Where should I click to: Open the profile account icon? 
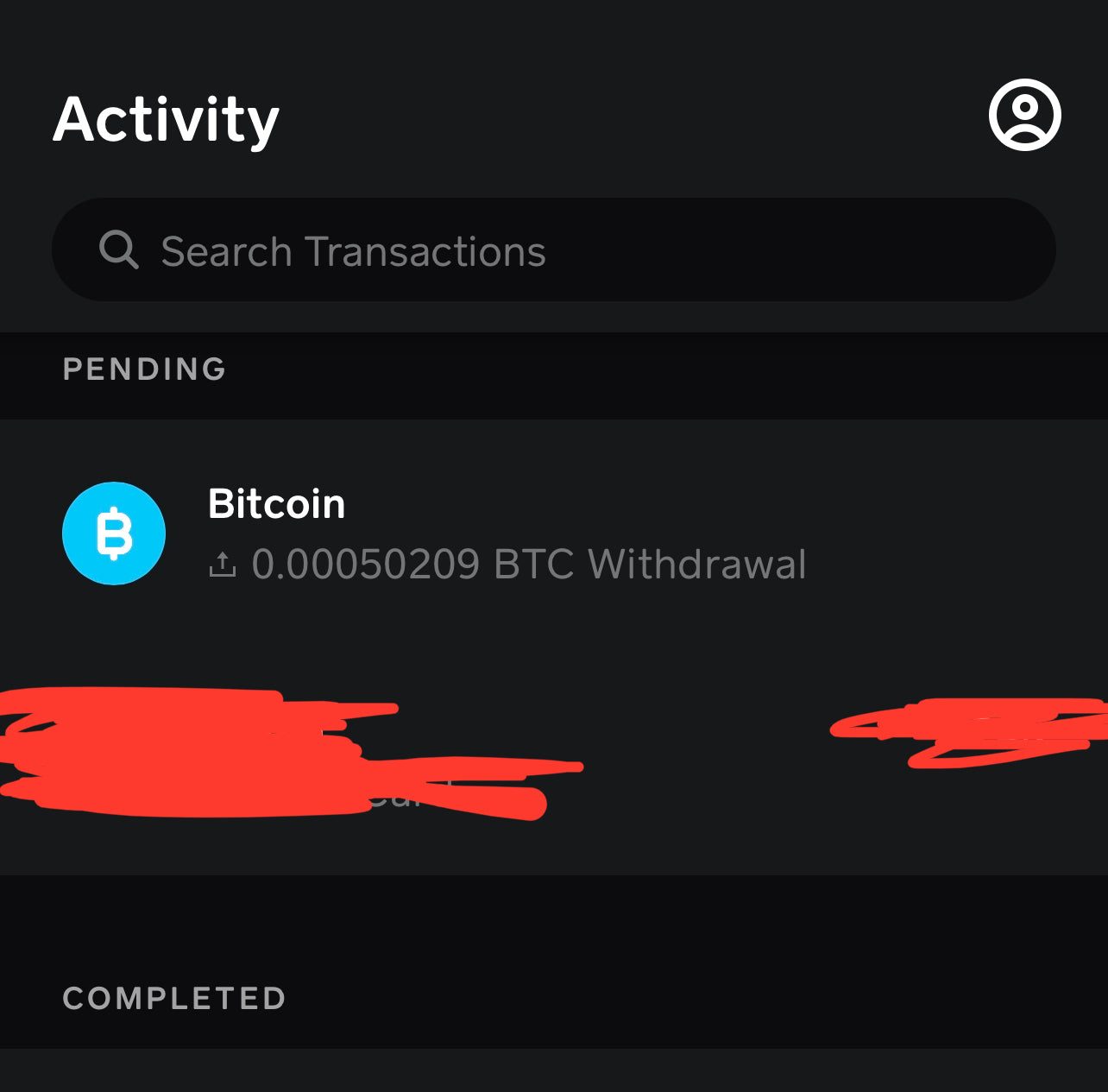1024,116
